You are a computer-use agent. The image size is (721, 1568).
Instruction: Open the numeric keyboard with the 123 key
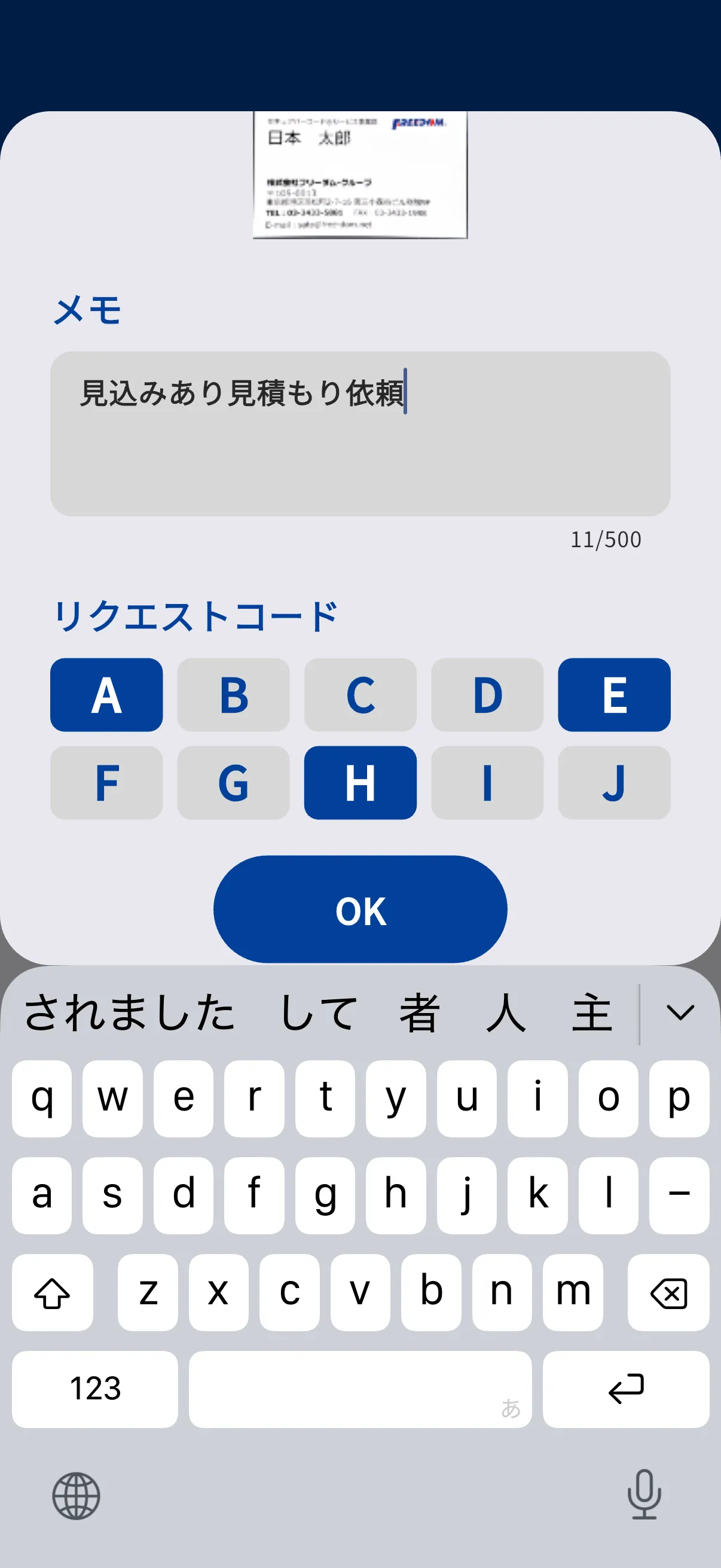(94, 1389)
